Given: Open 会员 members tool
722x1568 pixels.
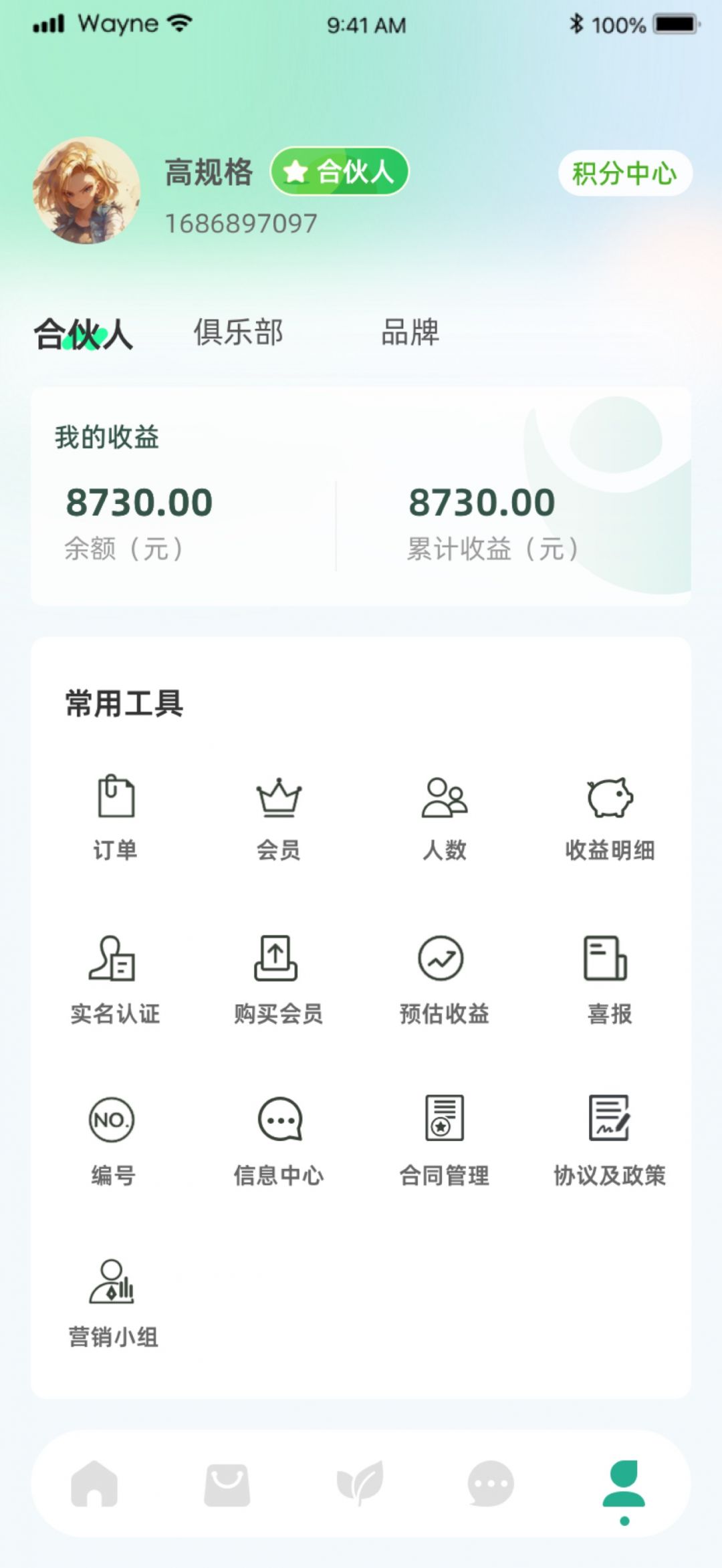Looking at the screenshot, I should point(279,817).
